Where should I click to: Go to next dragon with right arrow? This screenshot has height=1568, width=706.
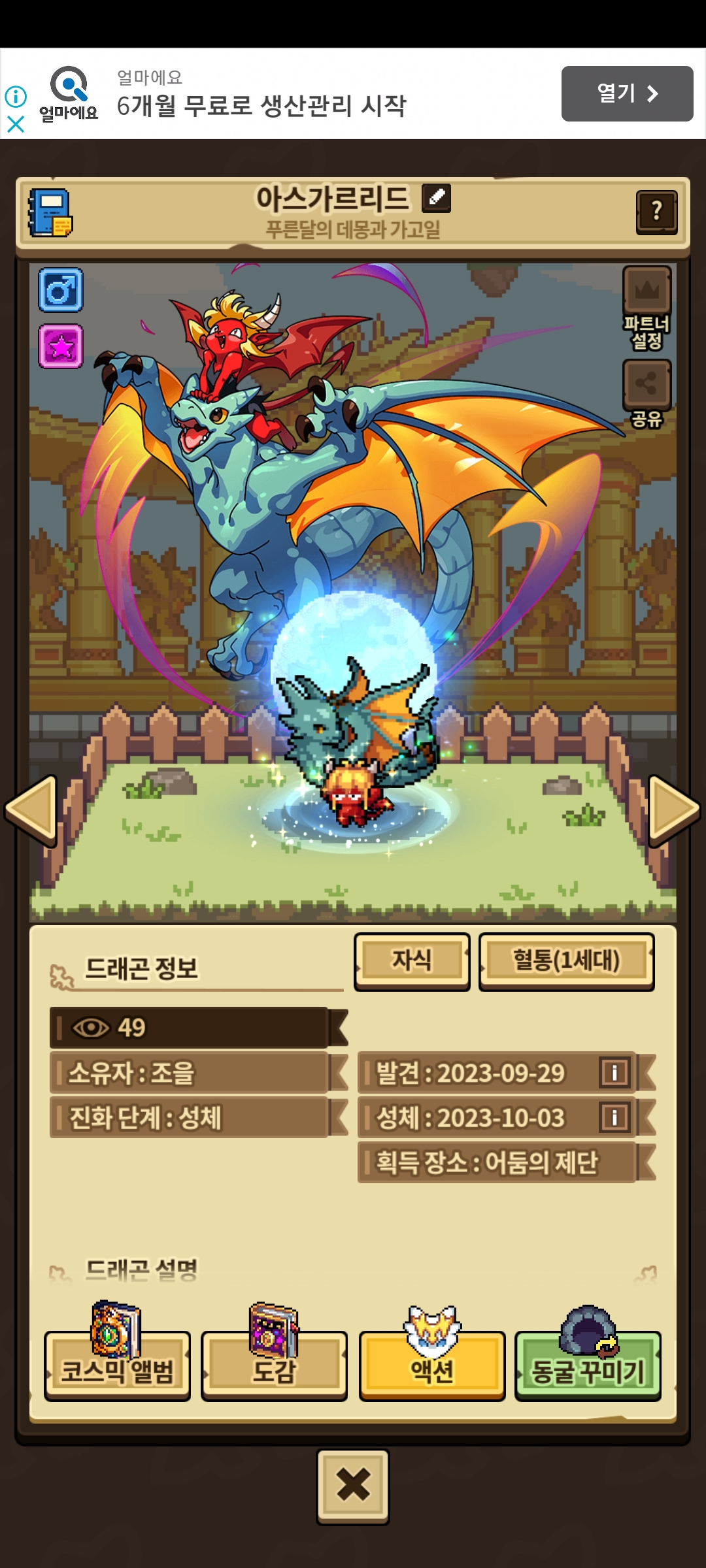point(674,810)
